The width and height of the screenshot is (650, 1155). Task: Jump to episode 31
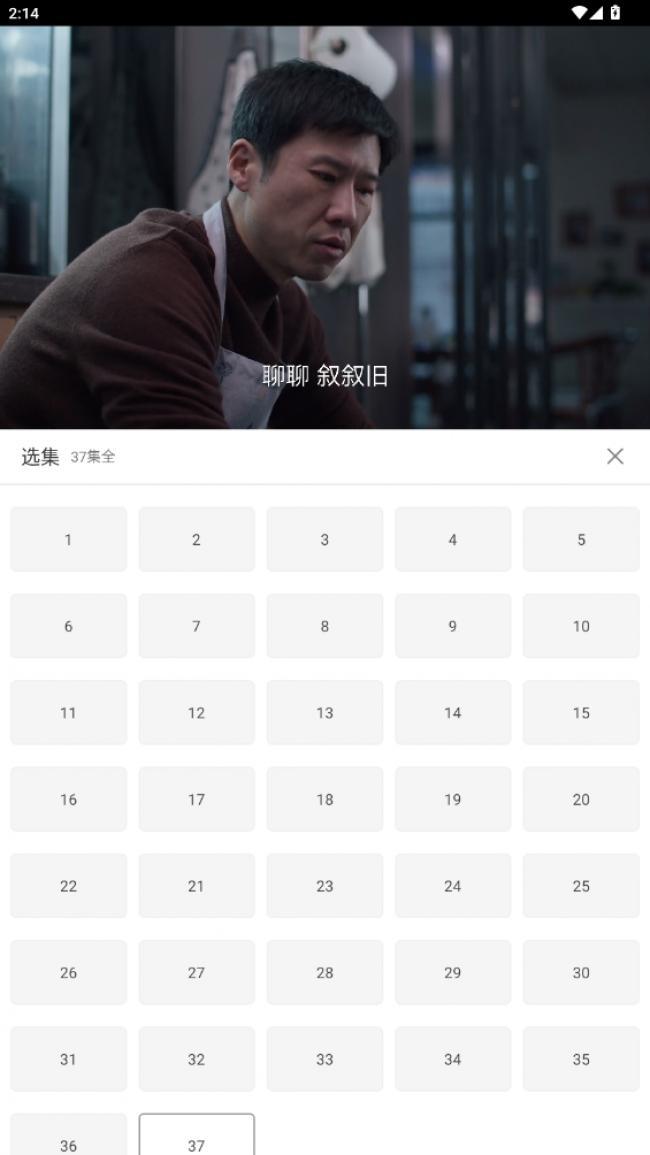click(x=68, y=1059)
